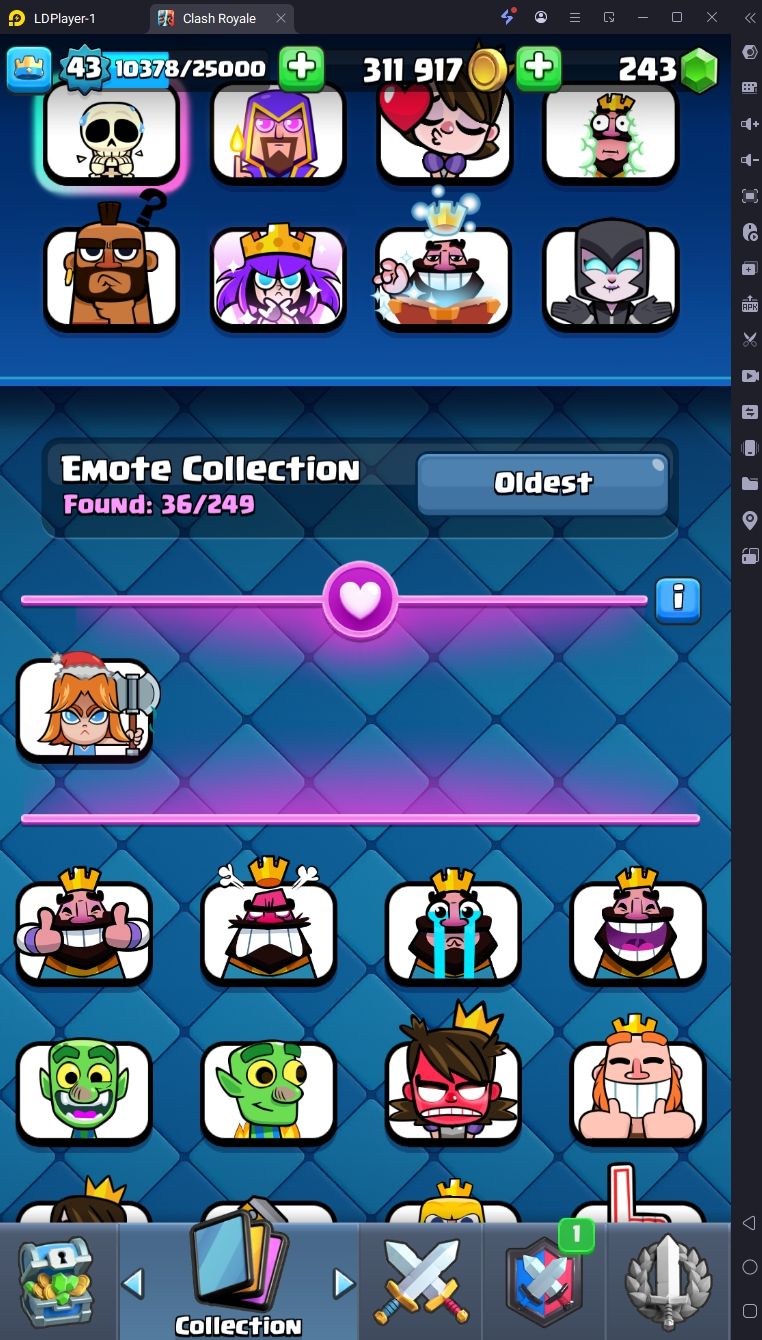Open the shop chest tab
762x1340 pixels.
[x=57, y=1282]
